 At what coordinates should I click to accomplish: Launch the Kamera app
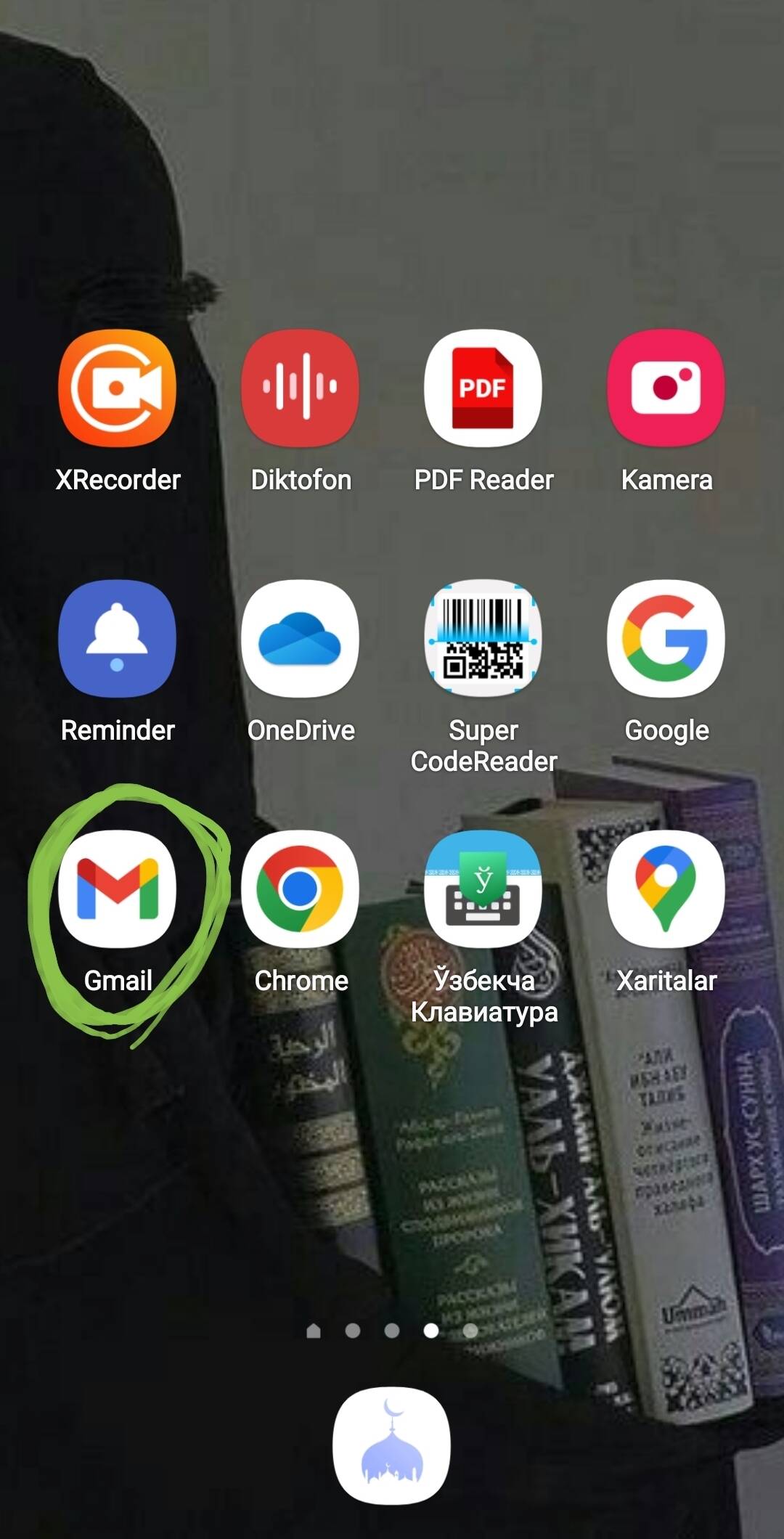666,388
